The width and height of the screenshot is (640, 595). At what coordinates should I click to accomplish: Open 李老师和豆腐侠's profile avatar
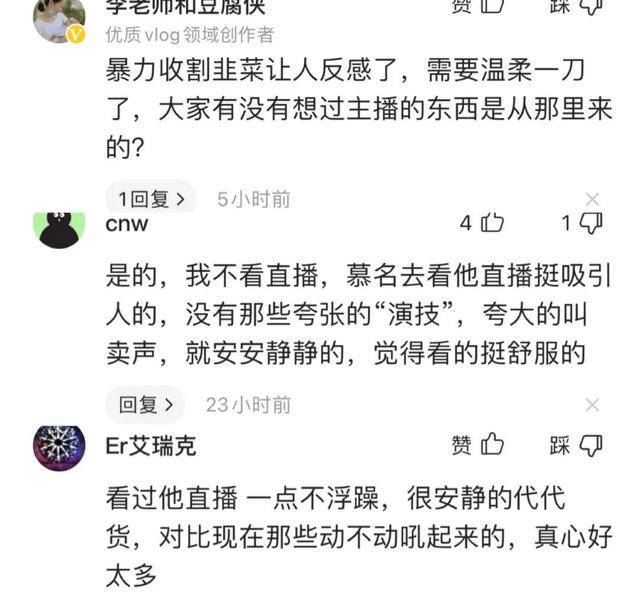coord(59,18)
